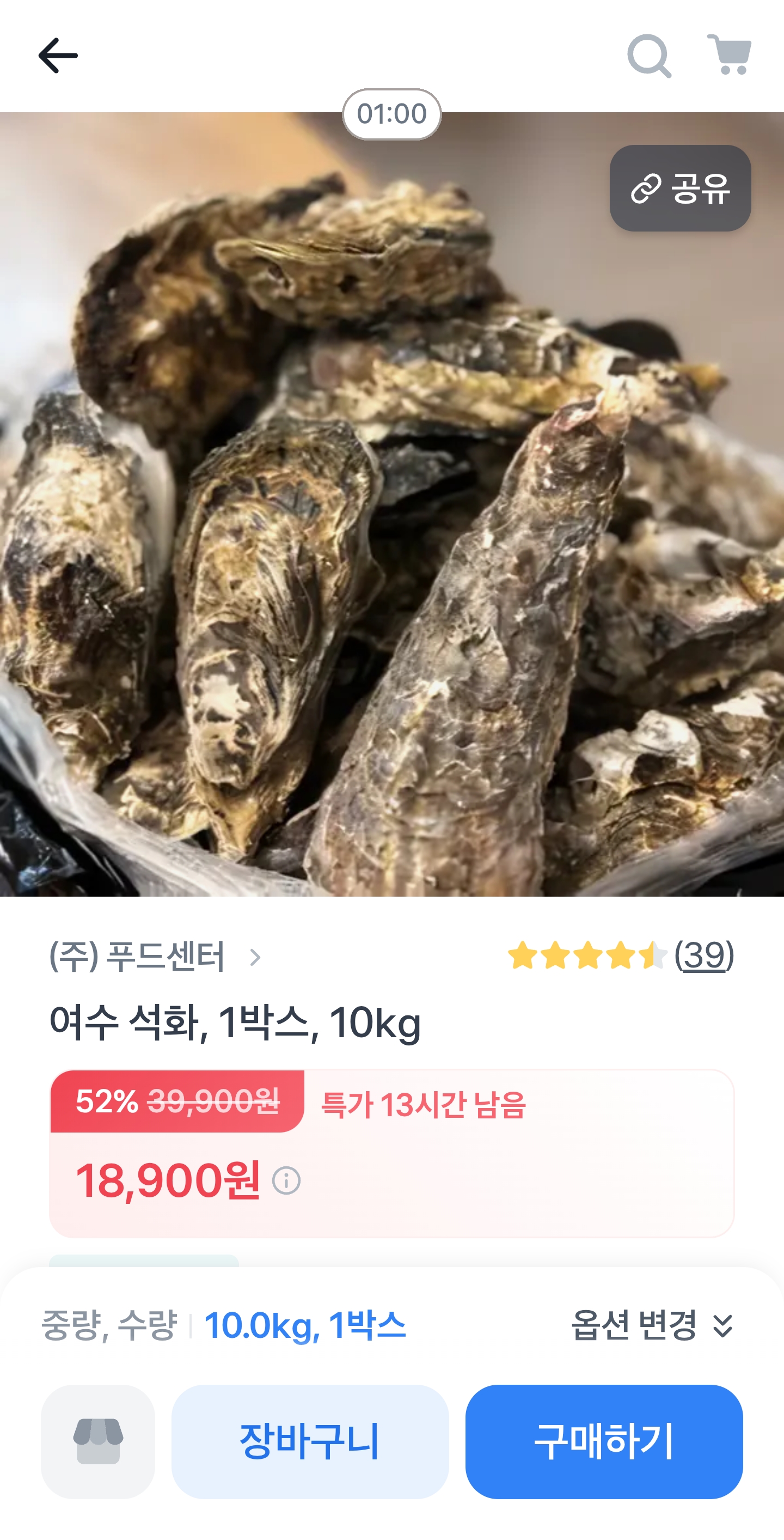This screenshot has height=1540, width=784.
Task: Expand 옵션 변경 to change options
Action: [x=651, y=1325]
